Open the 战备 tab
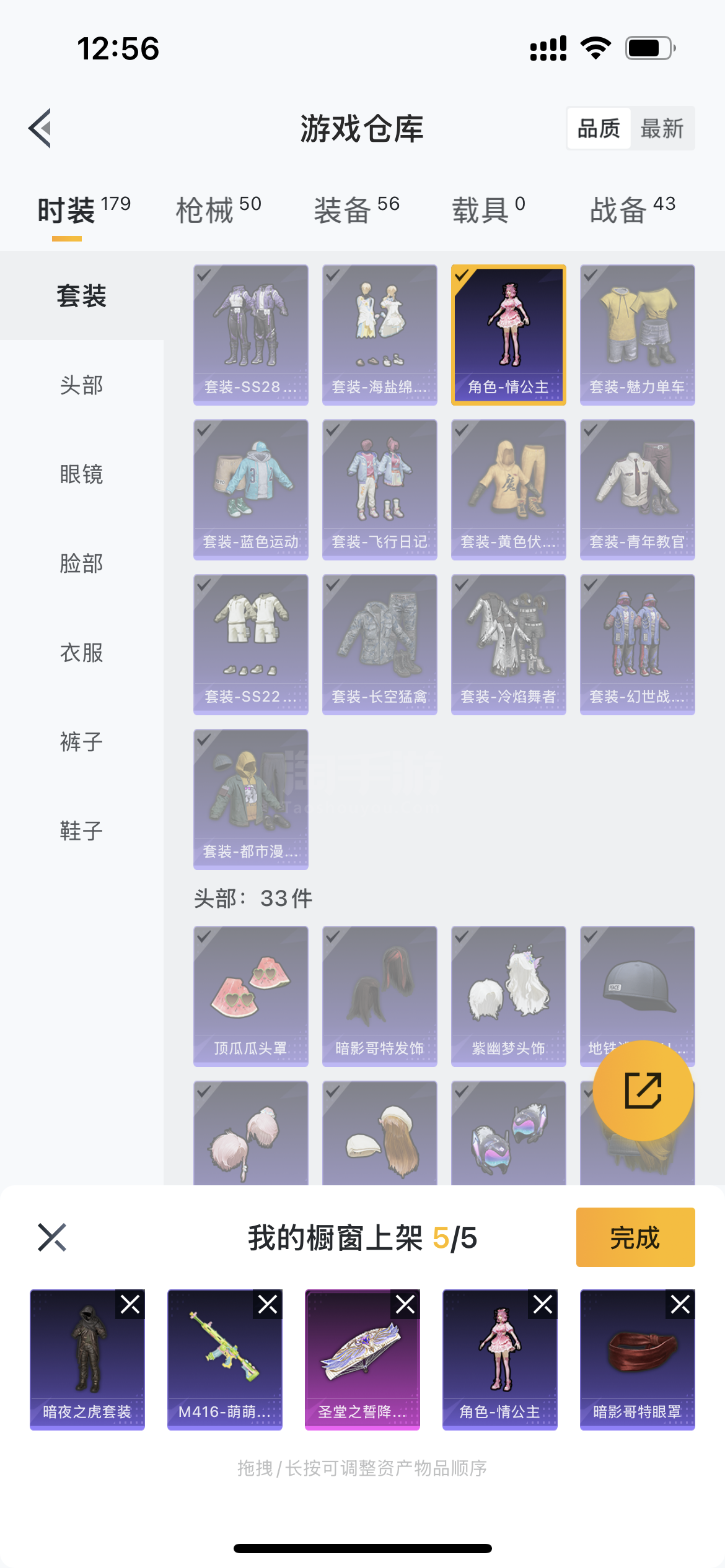The image size is (725, 1568). click(632, 209)
